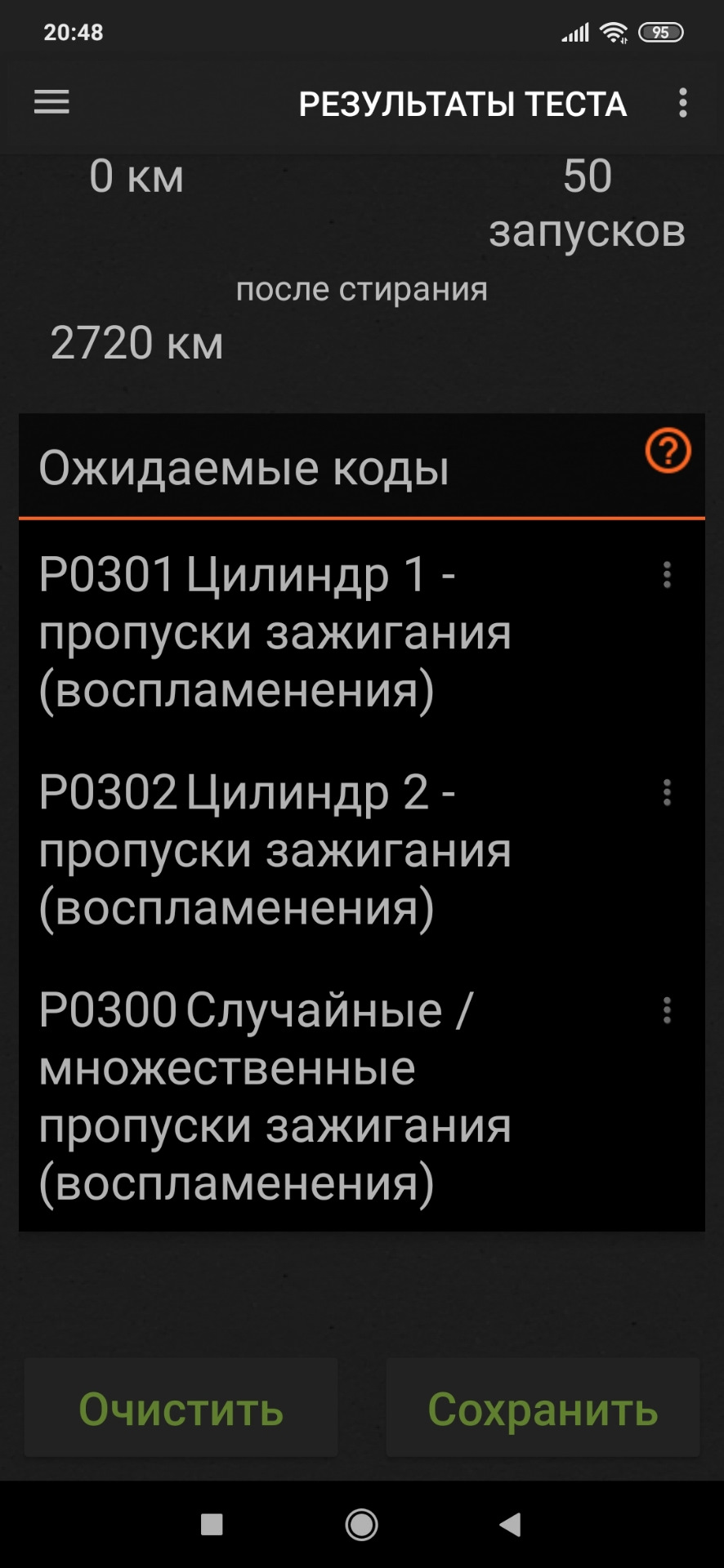Open options for code P0302
The width and height of the screenshot is (724, 1568).
(x=667, y=793)
